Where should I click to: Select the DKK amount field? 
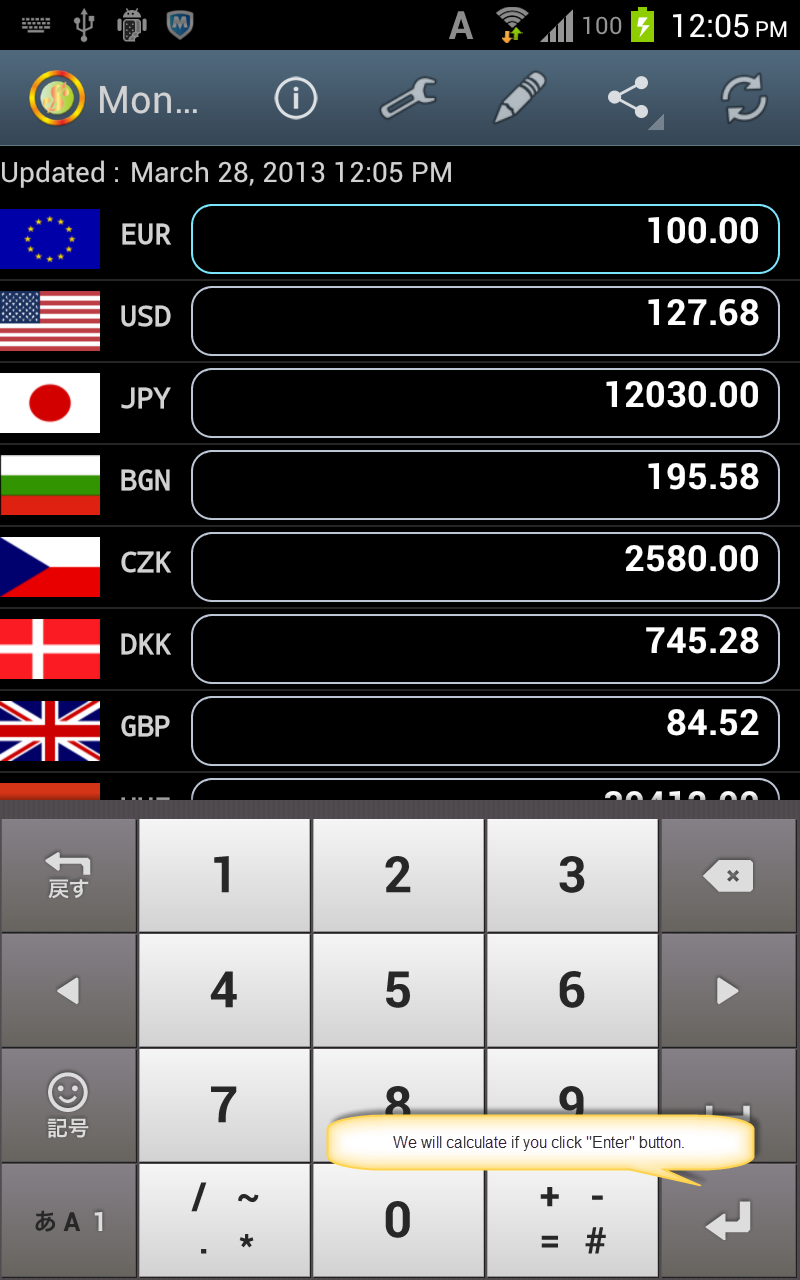click(485, 649)
